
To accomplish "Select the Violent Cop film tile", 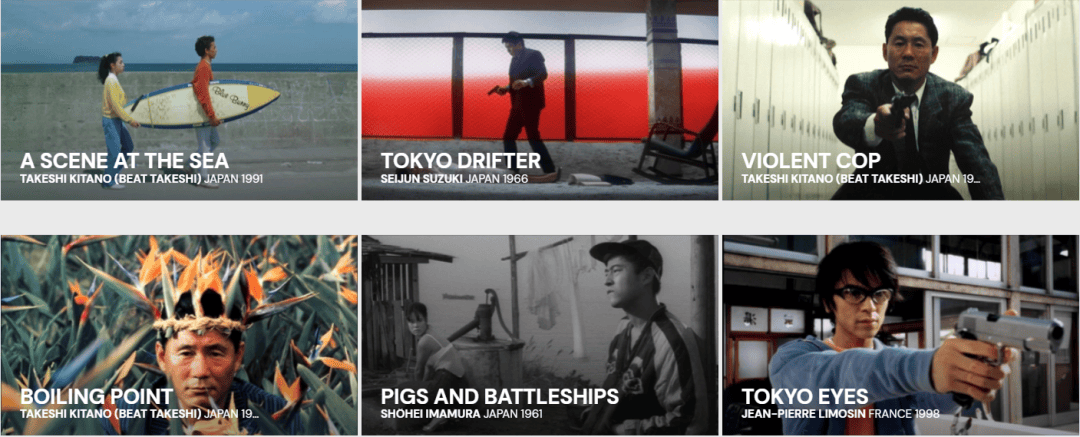I will pos(900,100).
